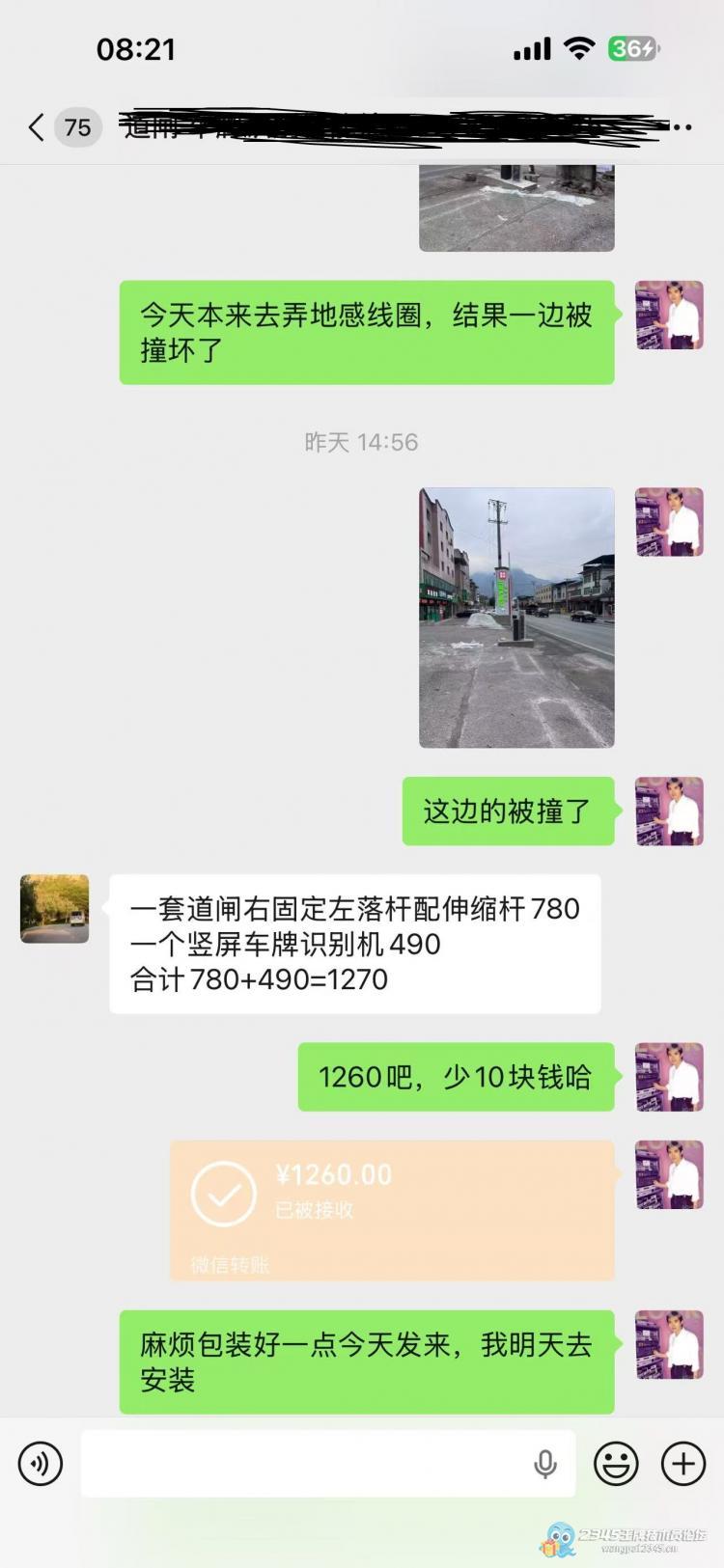724x1568 pixels.
Task: Open the plus attachments panel
Action: coord(683,1464)
